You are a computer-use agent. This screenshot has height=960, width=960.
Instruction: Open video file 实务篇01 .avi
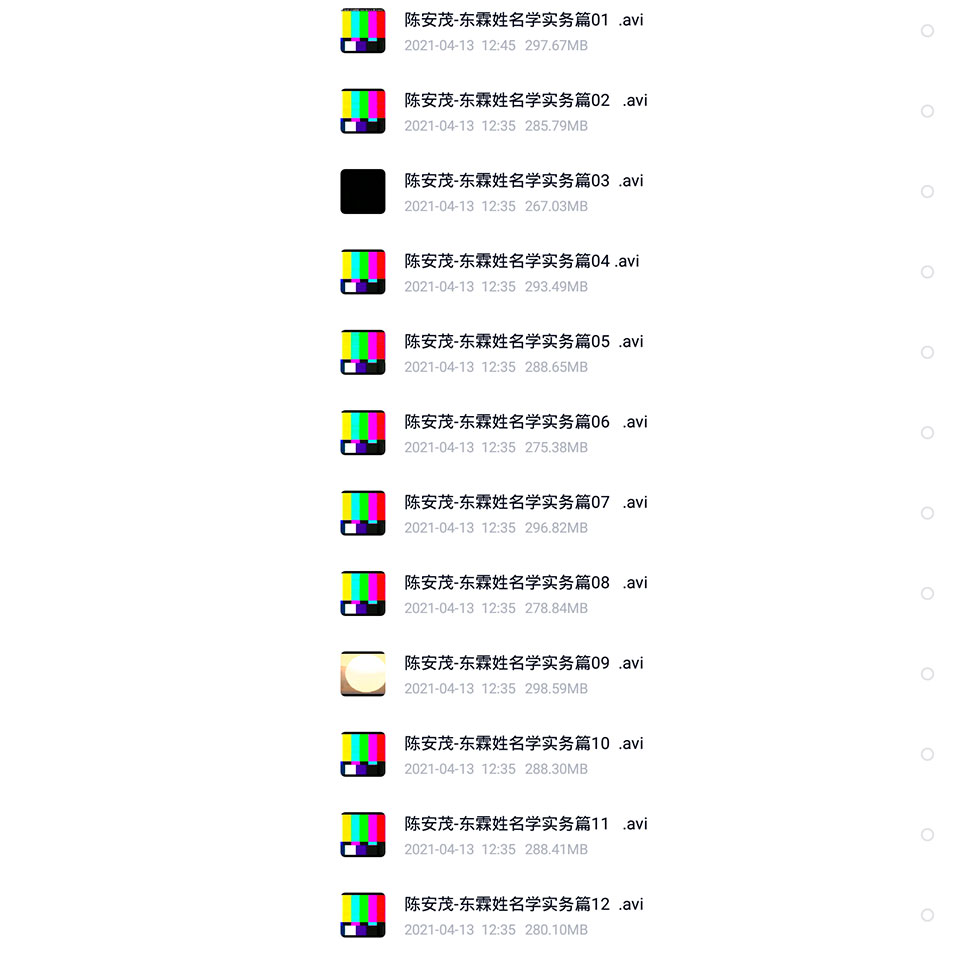(524, 20)
